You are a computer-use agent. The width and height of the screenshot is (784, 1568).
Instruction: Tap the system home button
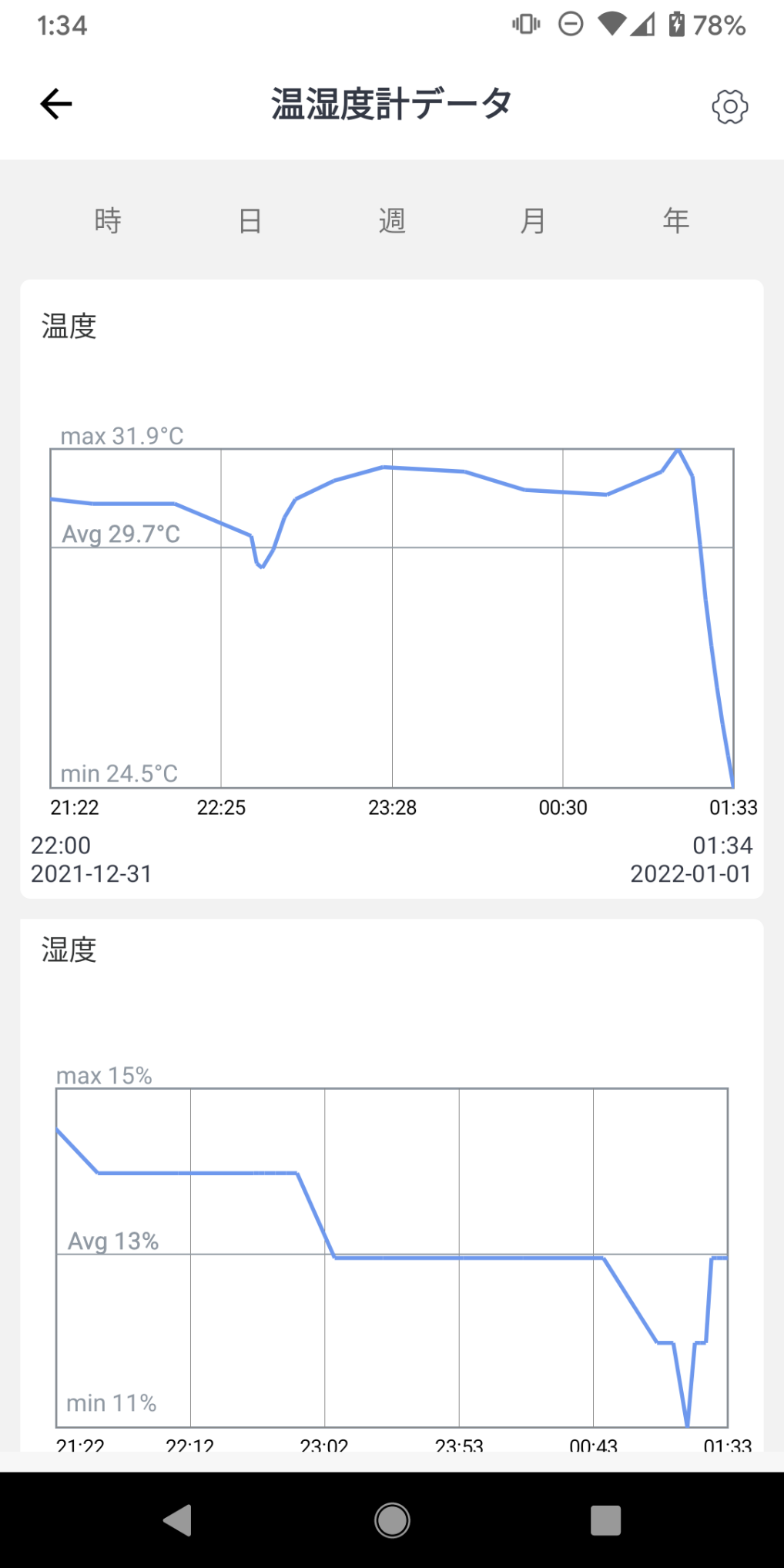[x=392, y=1520]
